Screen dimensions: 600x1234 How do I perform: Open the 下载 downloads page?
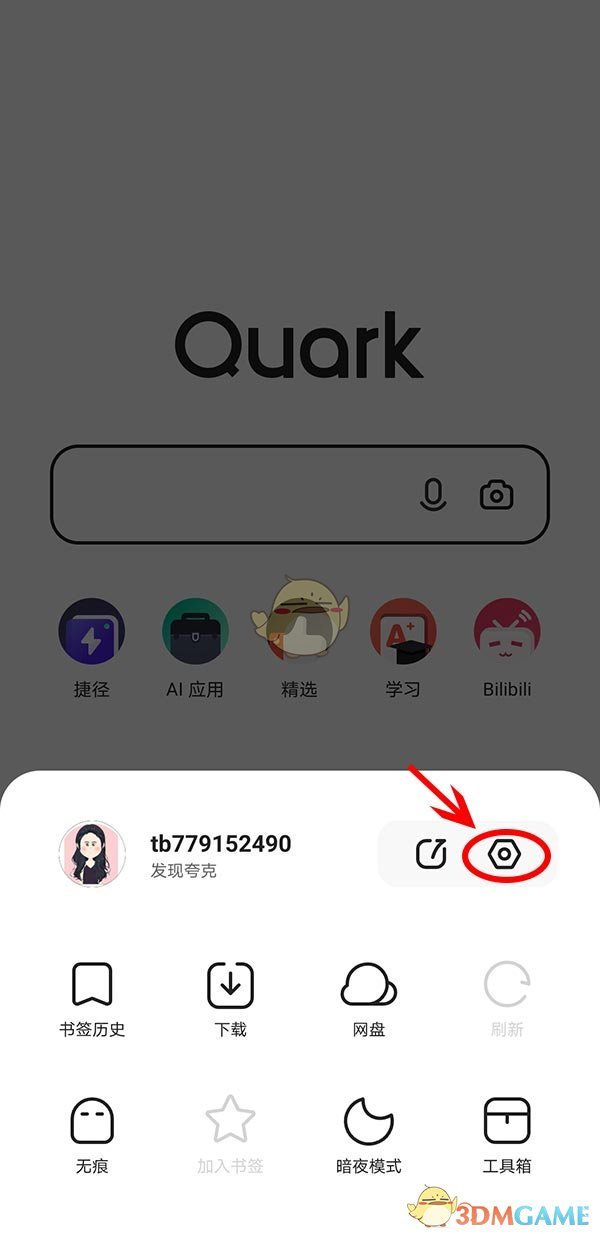(231, 999)
